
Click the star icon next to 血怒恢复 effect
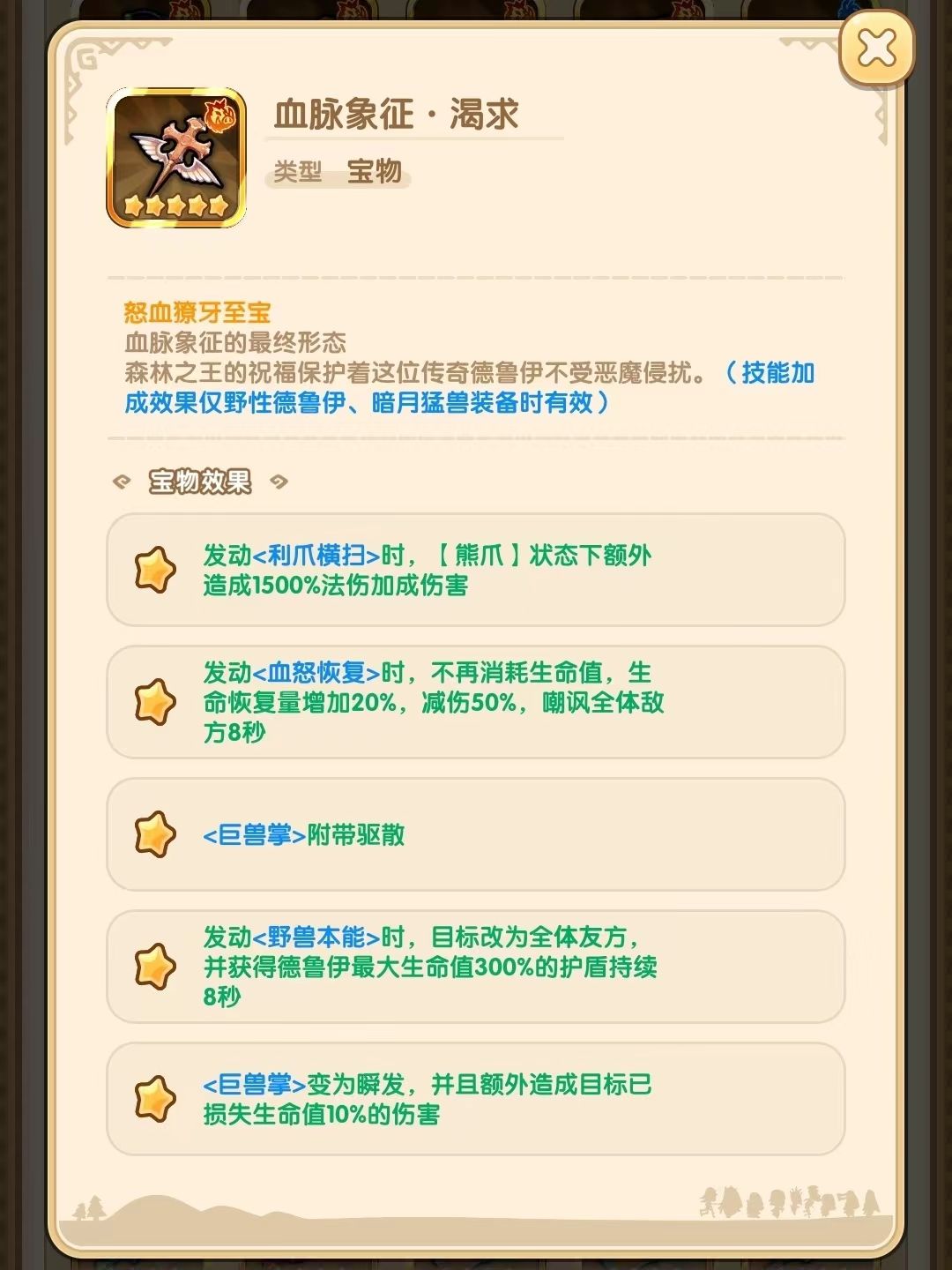pyautogui.click(x=154, y=704)
